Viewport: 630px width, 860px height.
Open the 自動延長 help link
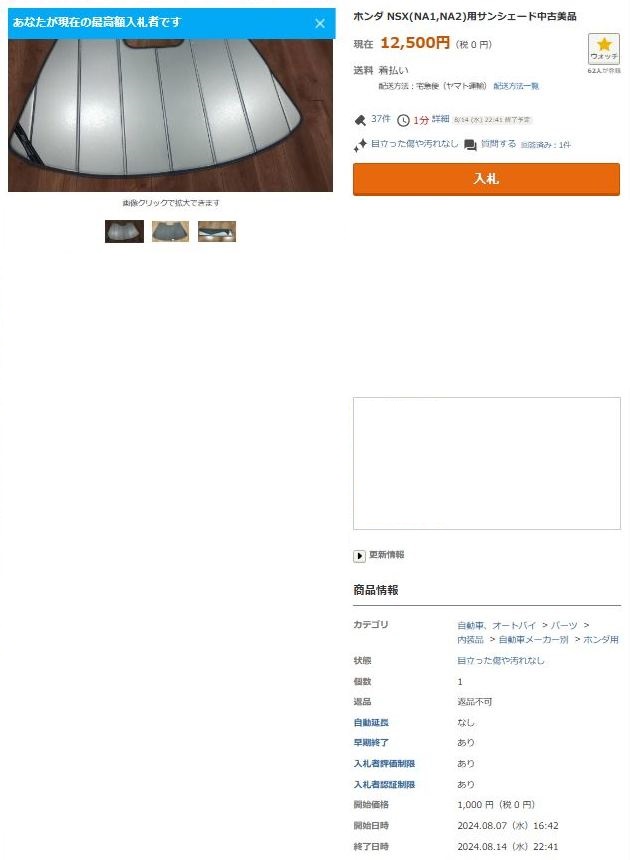[x=371, y=722]
